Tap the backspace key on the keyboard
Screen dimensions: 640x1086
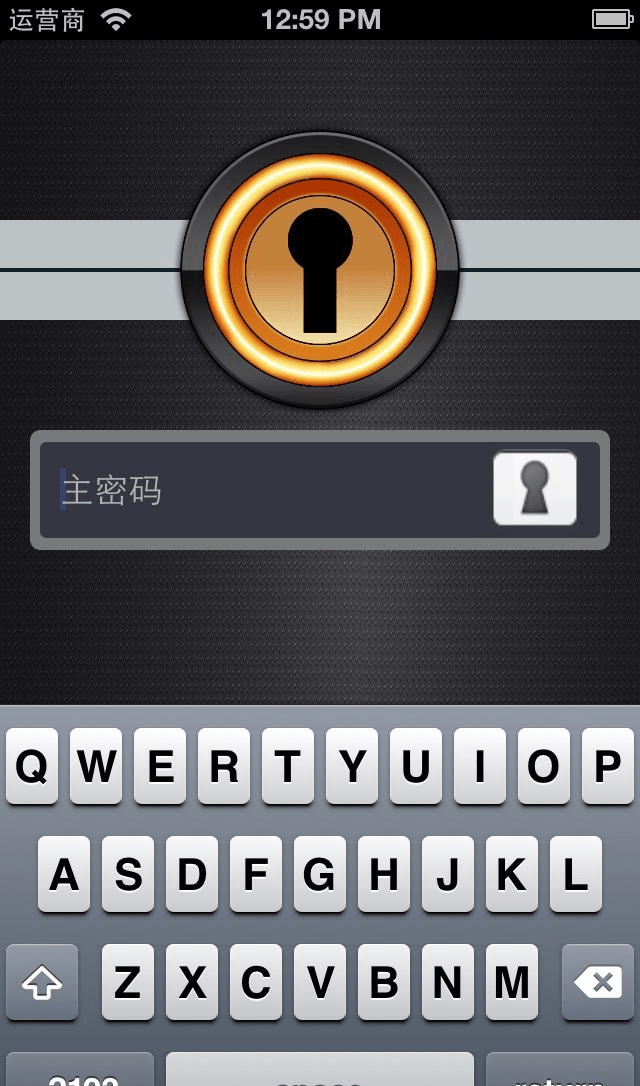[x=598, y=983]
